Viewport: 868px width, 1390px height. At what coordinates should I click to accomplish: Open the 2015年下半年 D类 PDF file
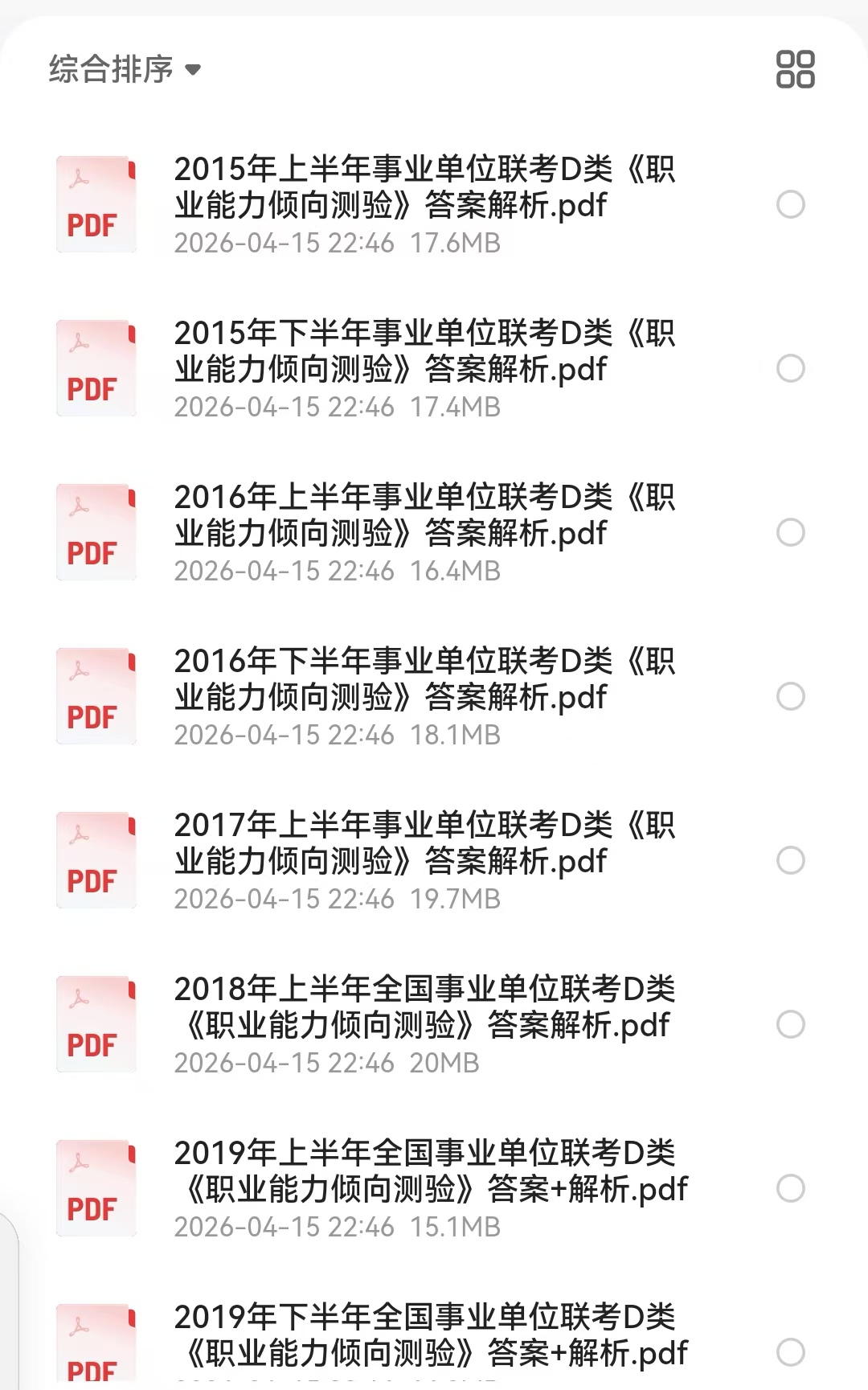coord(424,351)
